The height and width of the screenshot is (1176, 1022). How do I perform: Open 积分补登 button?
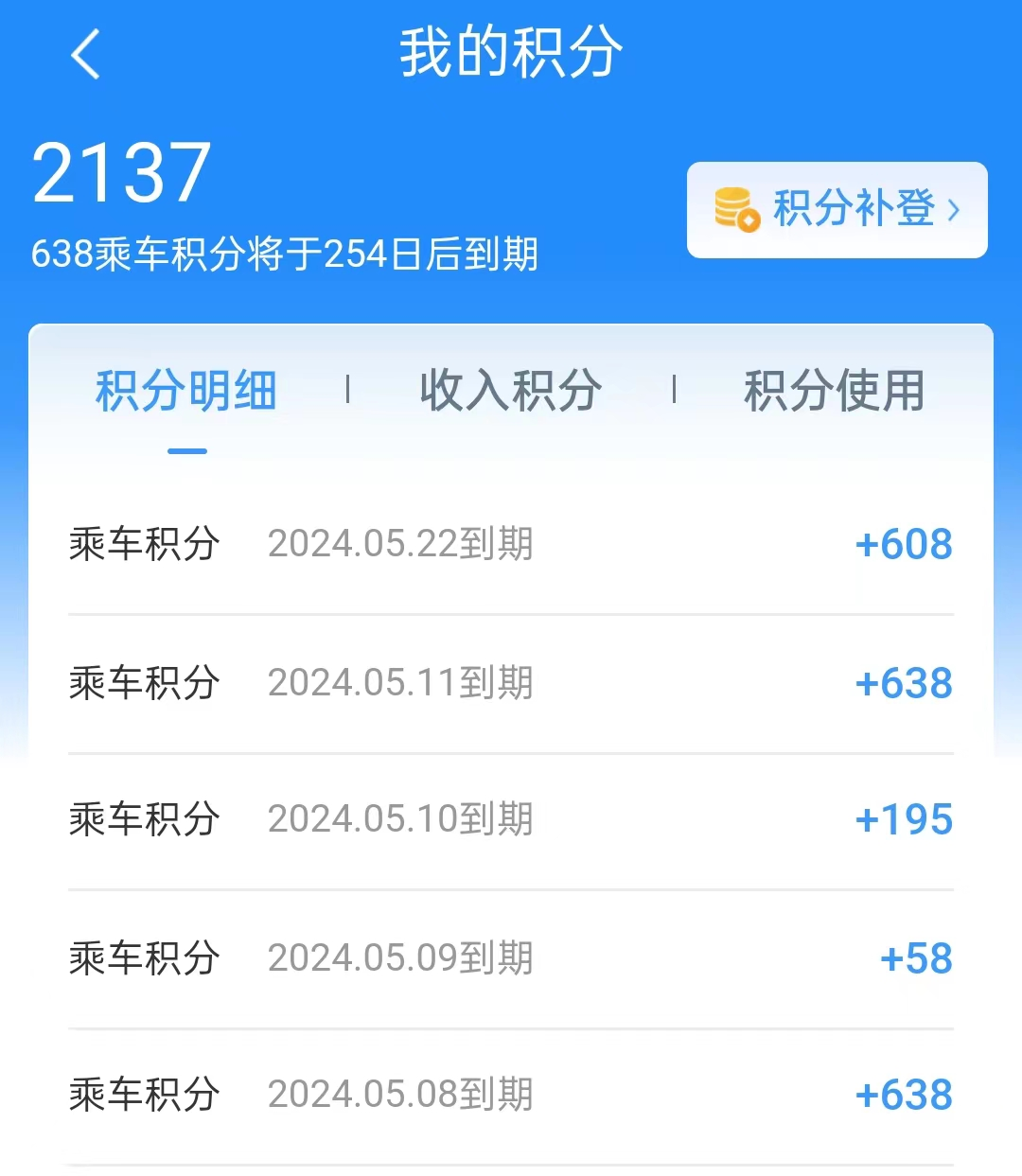click(x=837, y=209)
